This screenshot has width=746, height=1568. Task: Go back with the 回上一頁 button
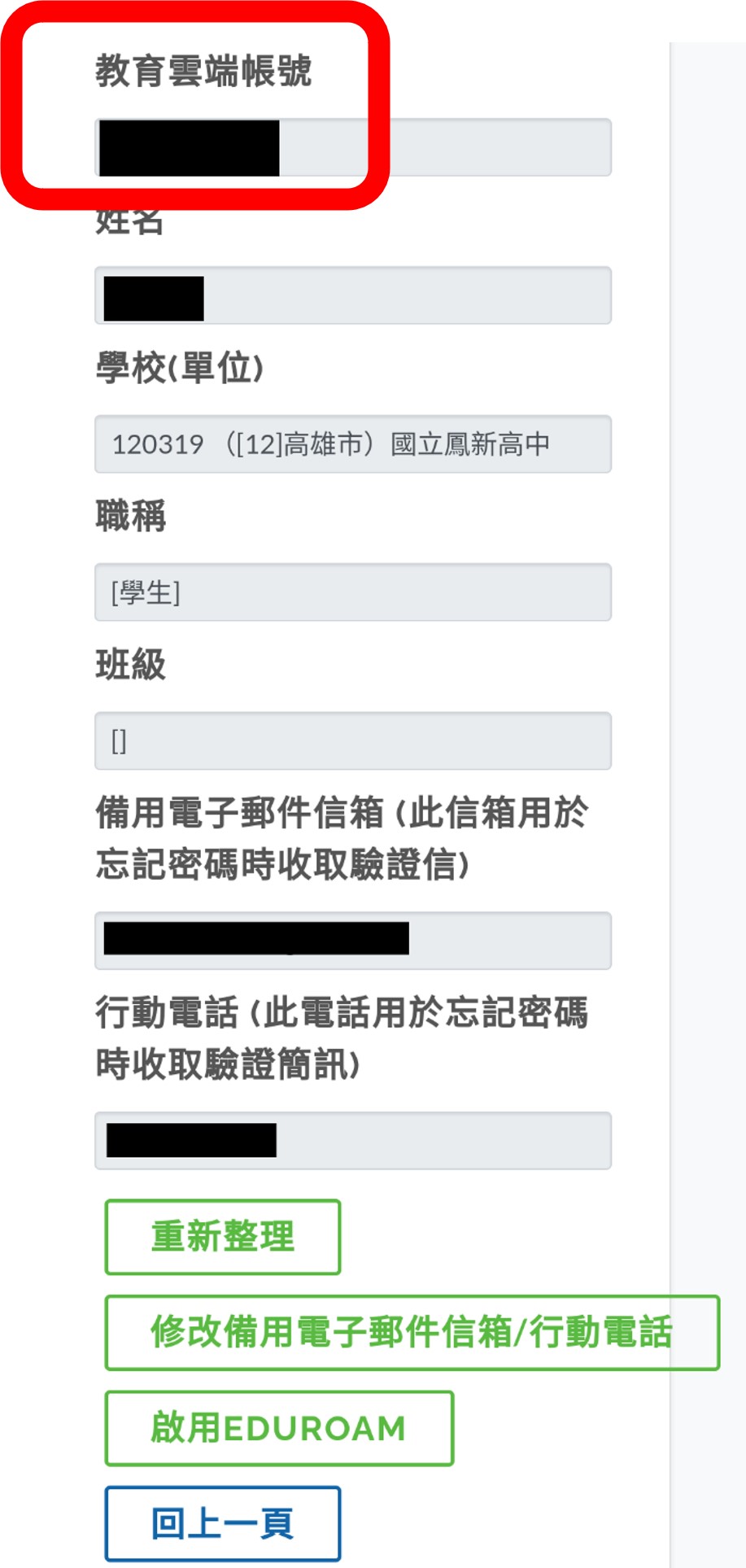pyautogui.click(x=222, y=1523)
